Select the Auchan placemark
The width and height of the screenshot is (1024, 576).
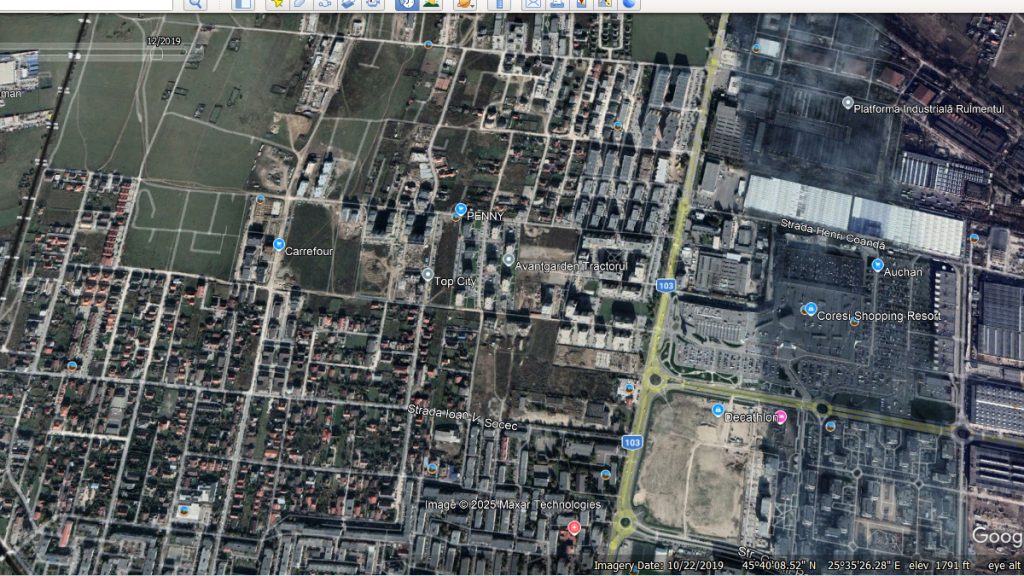[877, 265]
